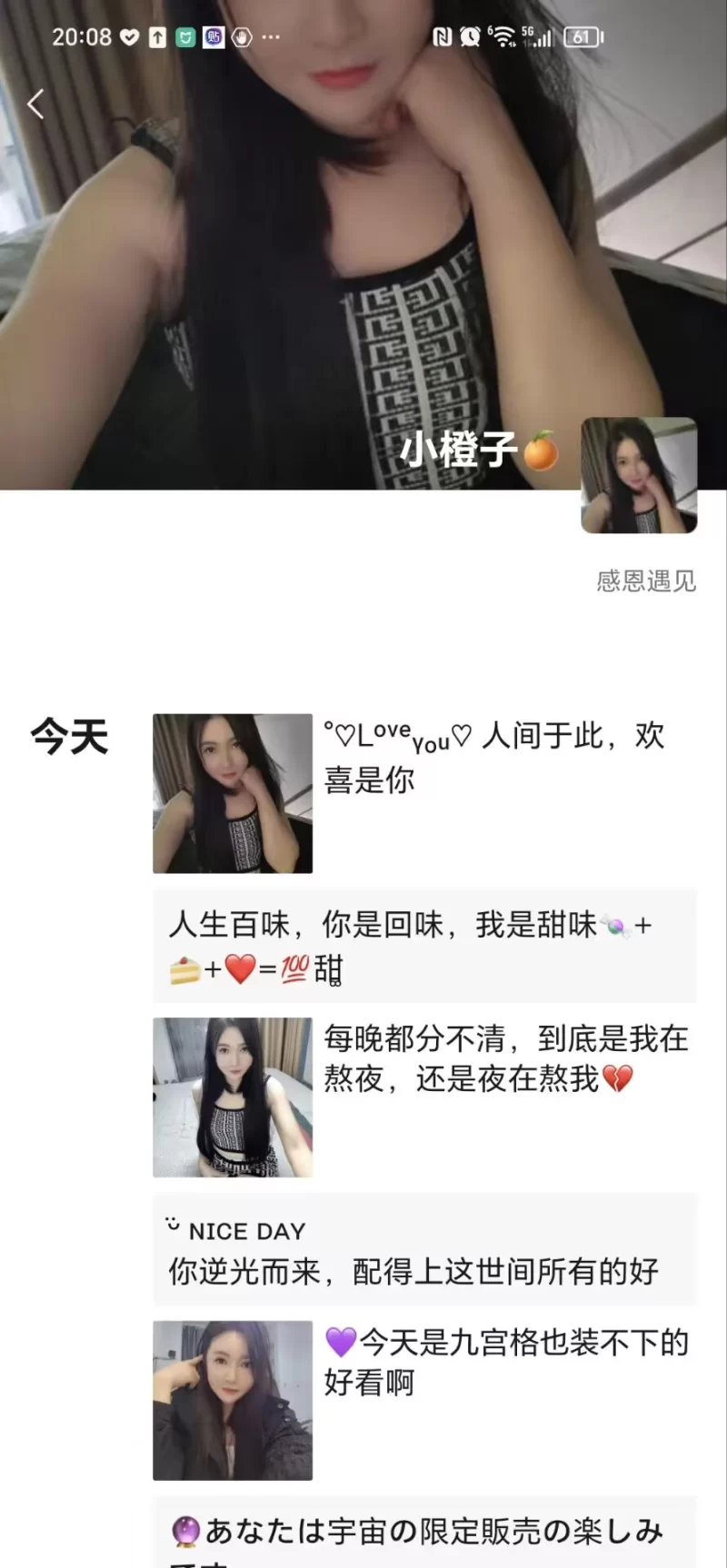Open the text post '人生百味，你是回味'

pos(423,947)
